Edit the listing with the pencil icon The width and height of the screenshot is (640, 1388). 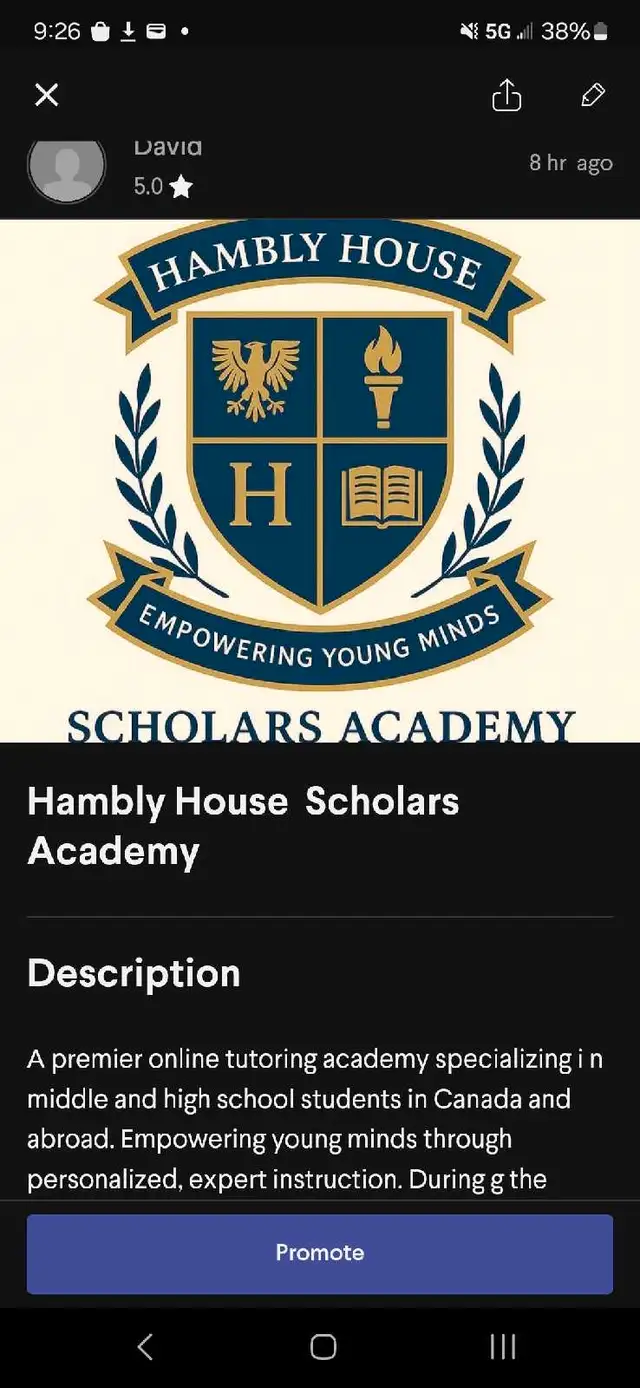[593, 95]
